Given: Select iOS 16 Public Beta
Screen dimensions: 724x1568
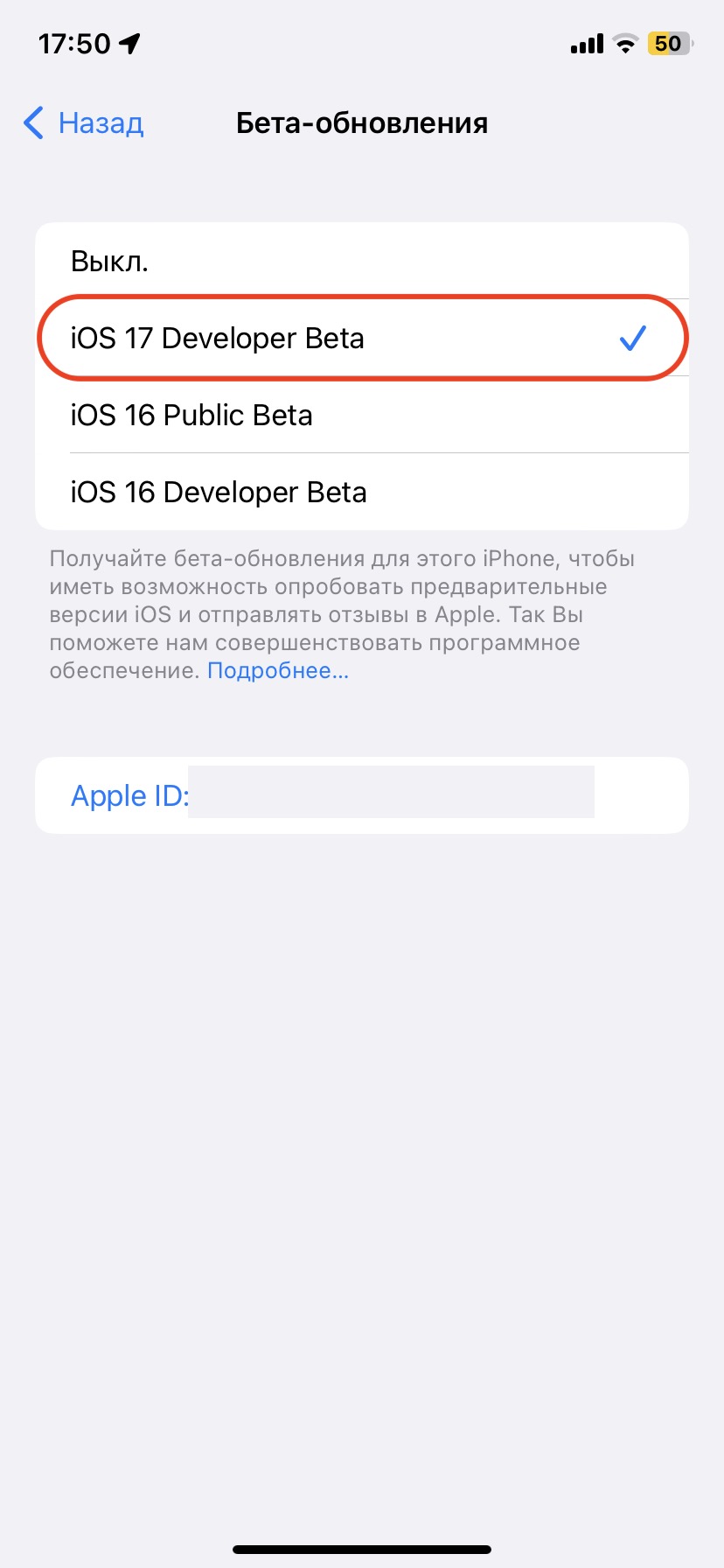Looking at the screenshot, I should pos(362,415).
